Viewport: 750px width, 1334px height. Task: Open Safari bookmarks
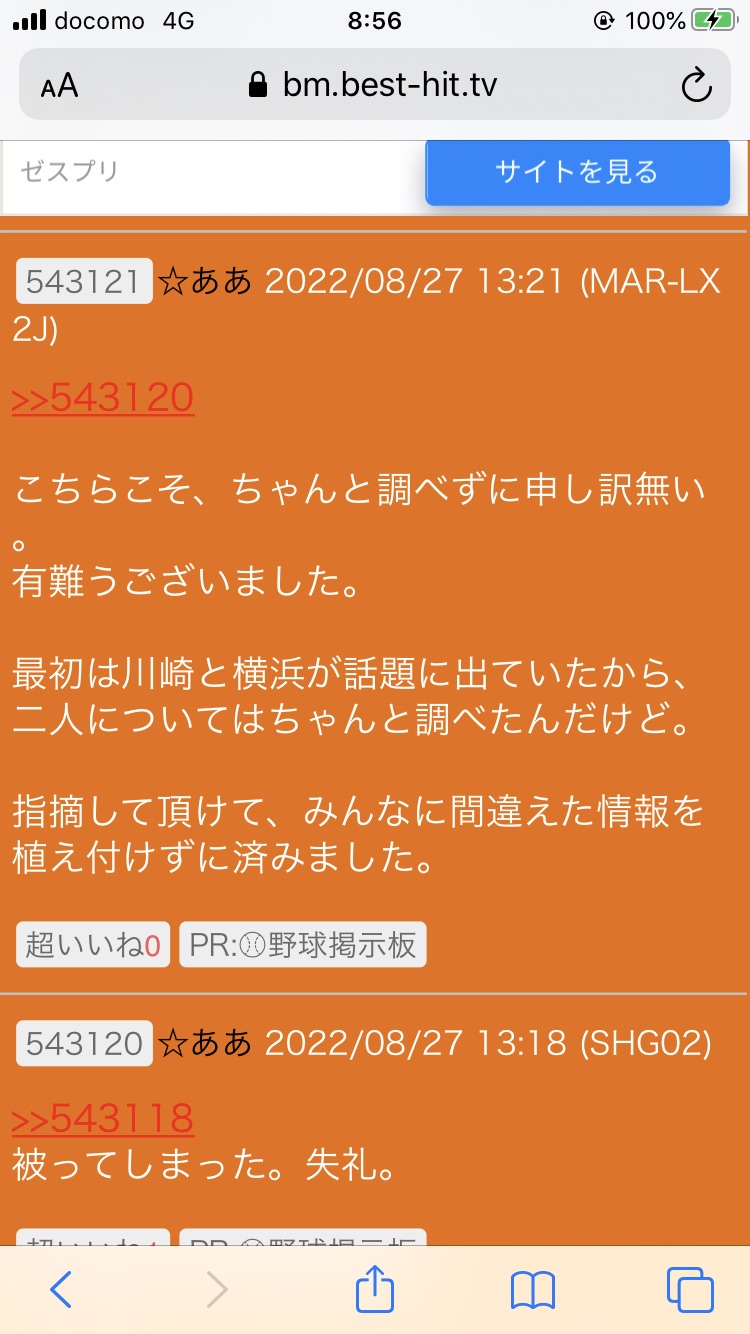point(532,1289)
